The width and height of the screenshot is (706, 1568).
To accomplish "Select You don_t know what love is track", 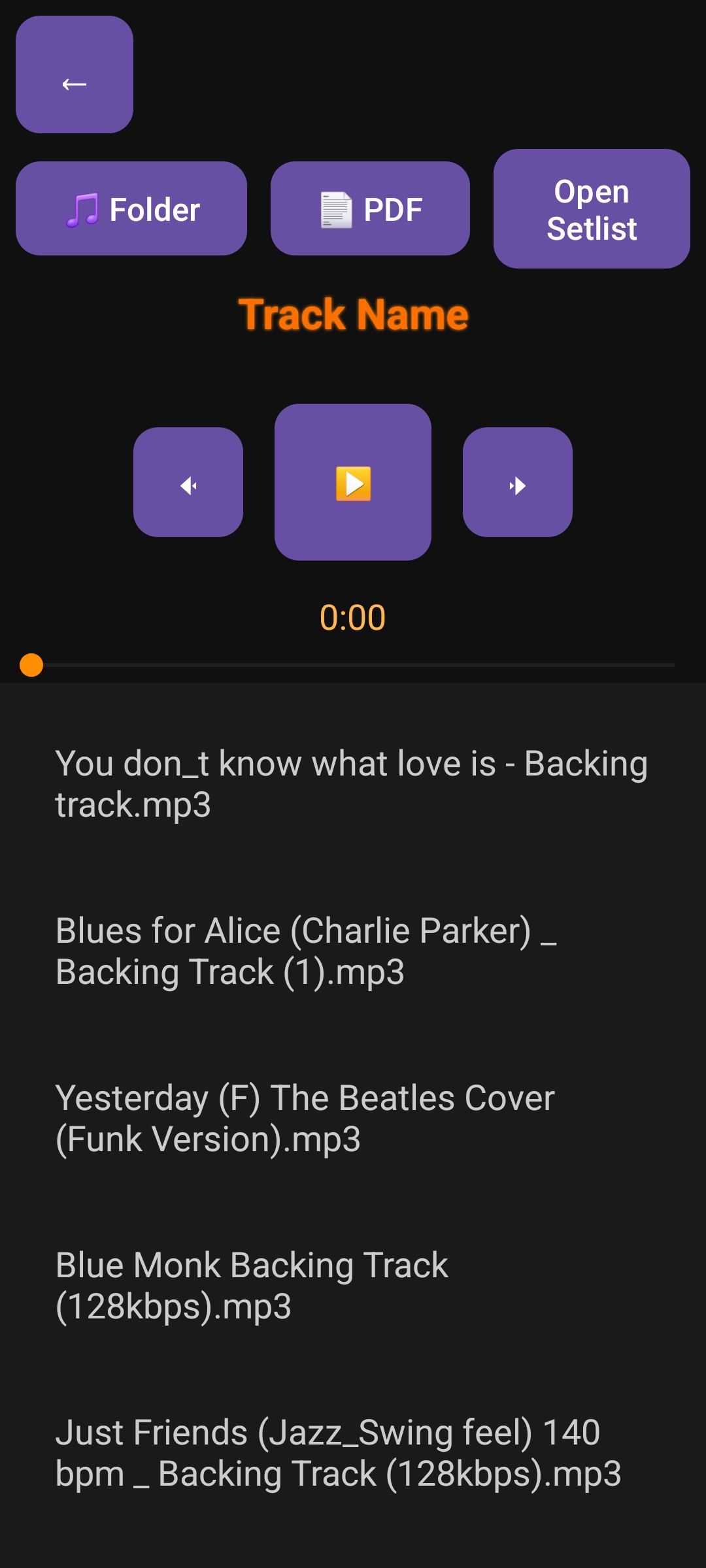I will pos(352,784).
